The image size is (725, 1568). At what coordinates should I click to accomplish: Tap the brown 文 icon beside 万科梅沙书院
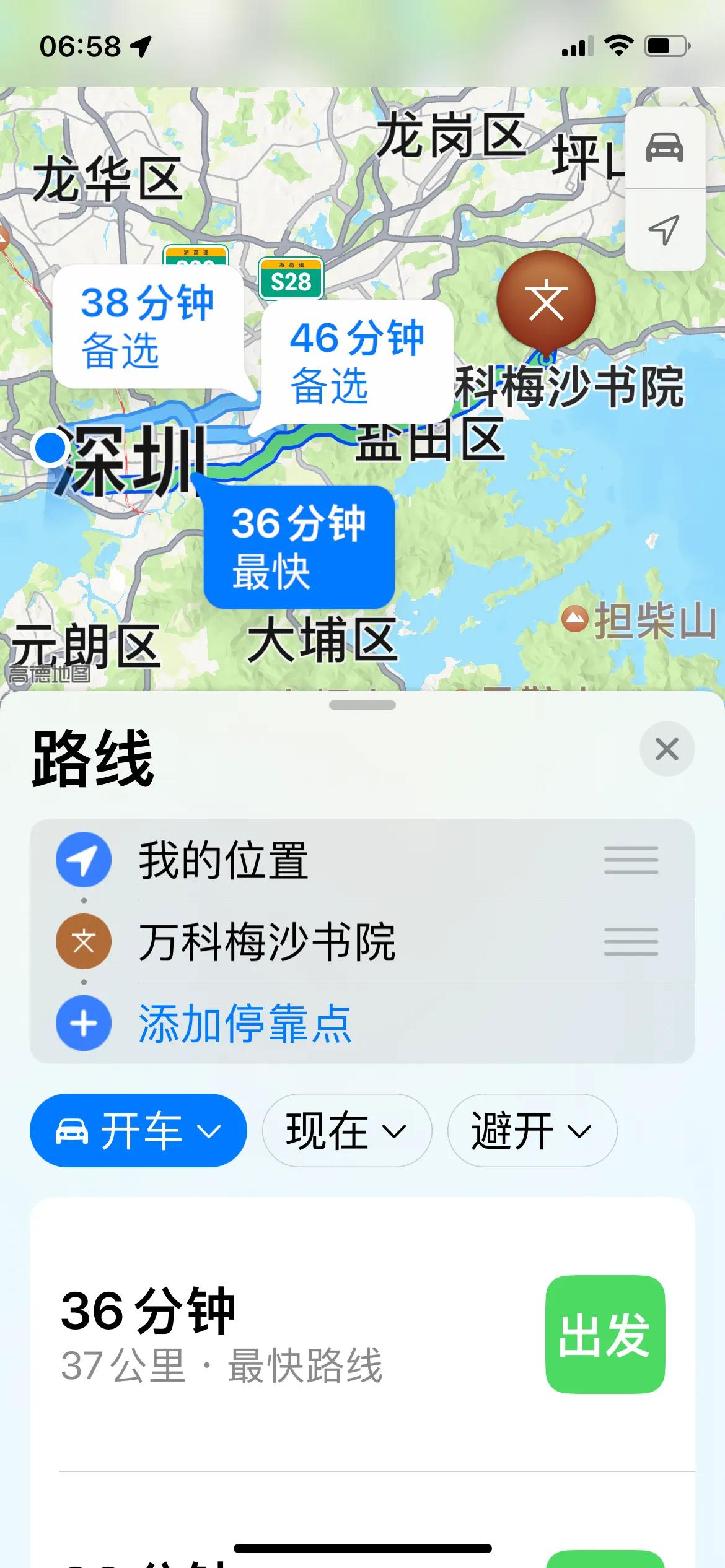[x=83, y=942]
